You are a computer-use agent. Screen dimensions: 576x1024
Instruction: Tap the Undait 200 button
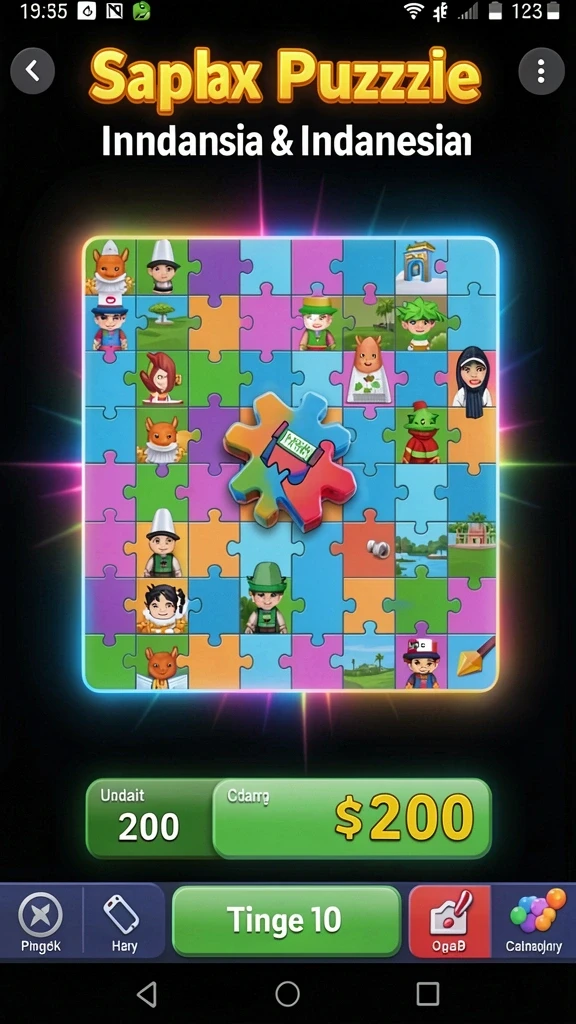[x=150, y=818]
